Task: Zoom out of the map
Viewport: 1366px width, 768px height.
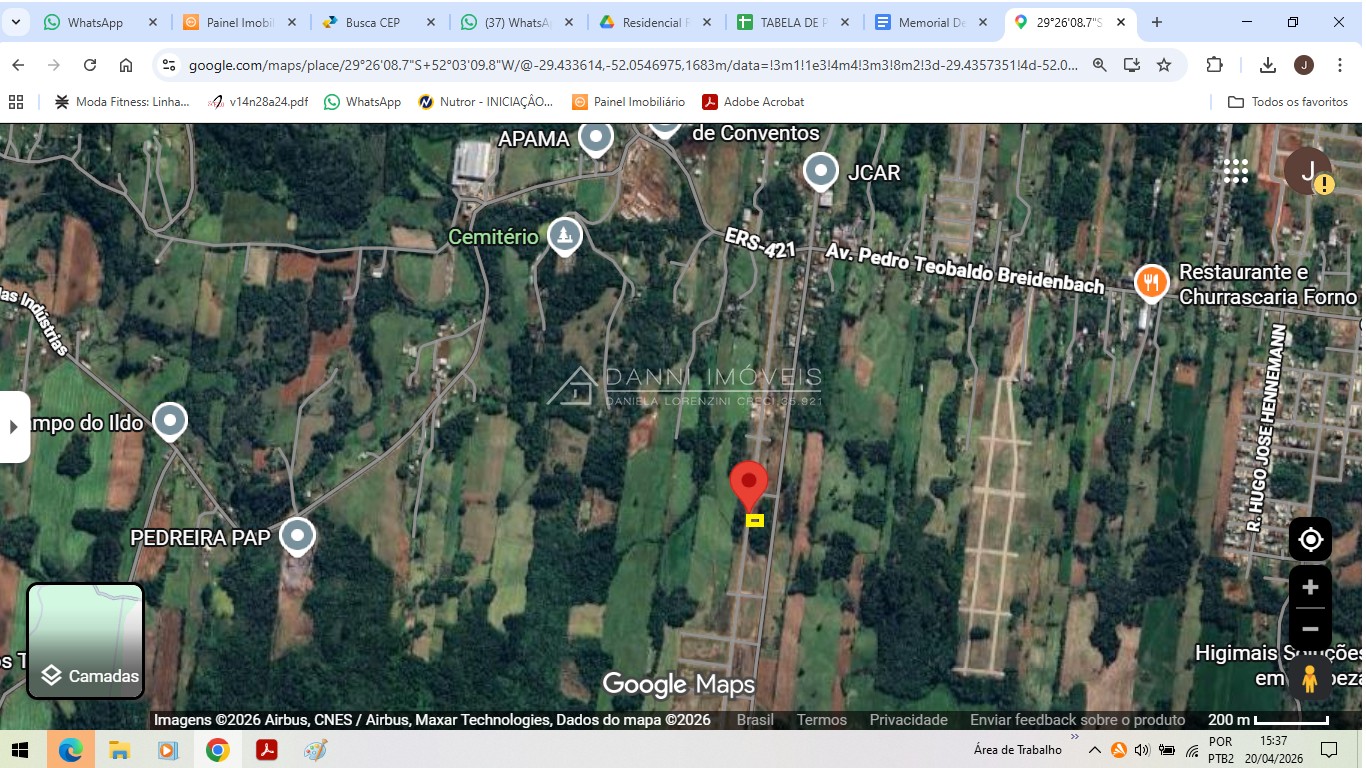Action: click(x=1310, y=629)
